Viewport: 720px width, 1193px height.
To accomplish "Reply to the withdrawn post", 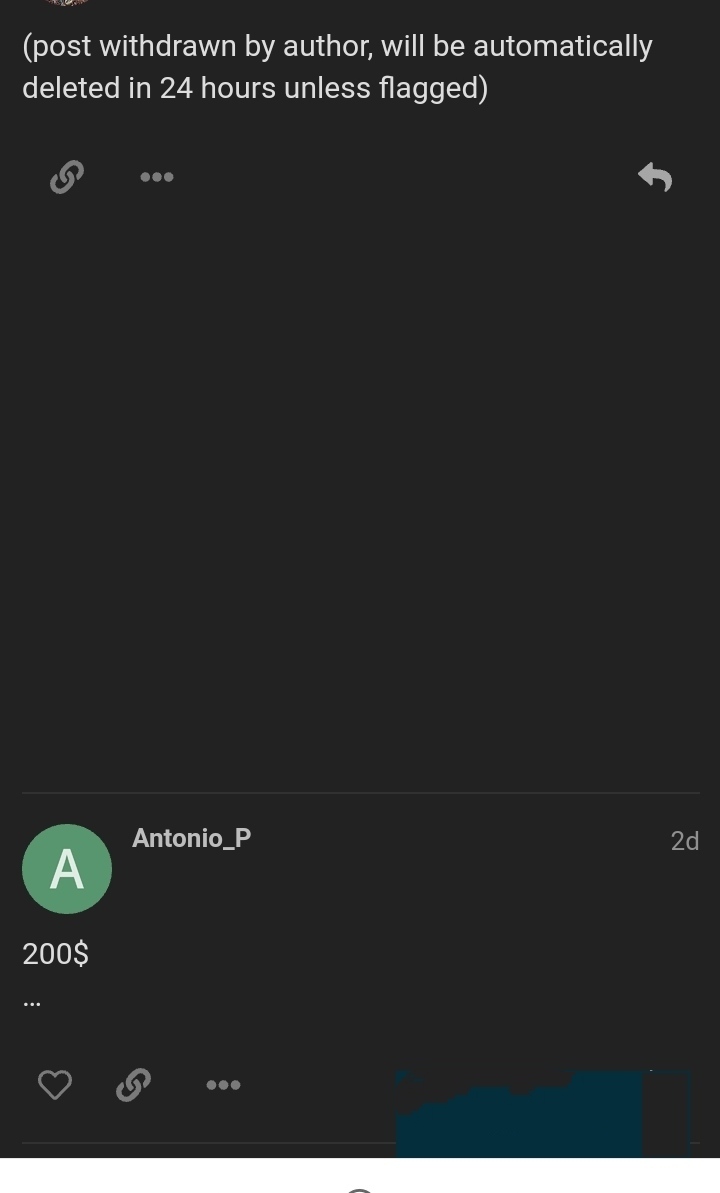I will click(x=655, y=177).
